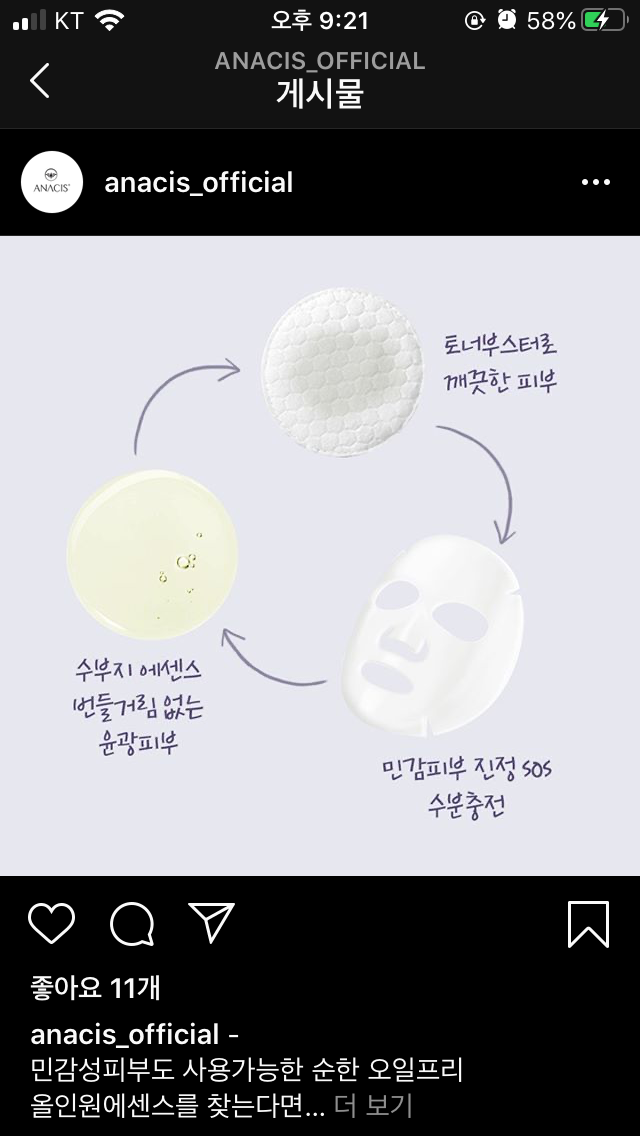This screenshot has height=1136, width=640.
Task: Open the anacis_official profile picture
Action: pos(52,182)
